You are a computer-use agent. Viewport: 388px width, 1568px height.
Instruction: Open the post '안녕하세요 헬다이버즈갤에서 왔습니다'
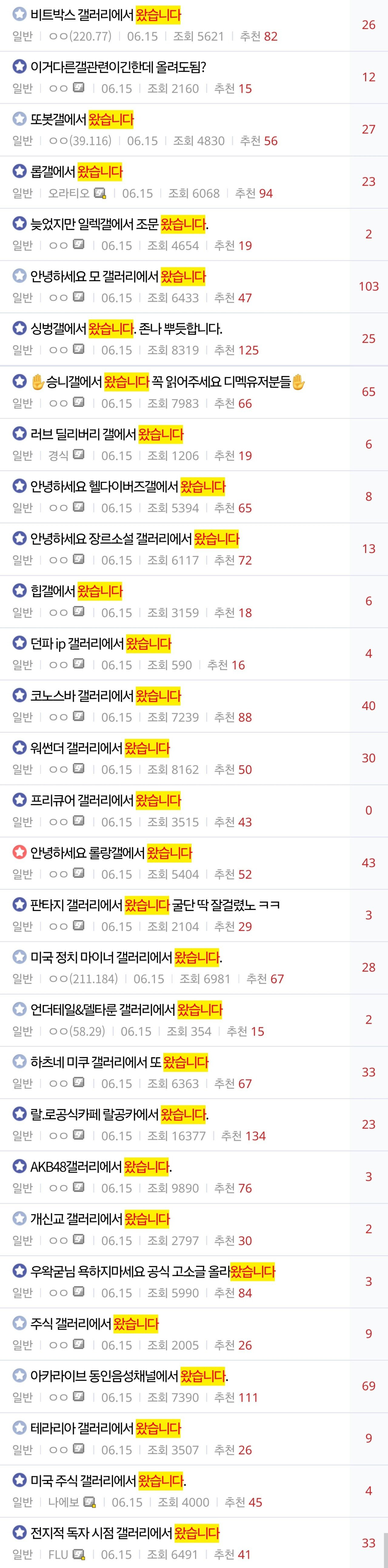(x=127, y=487)
